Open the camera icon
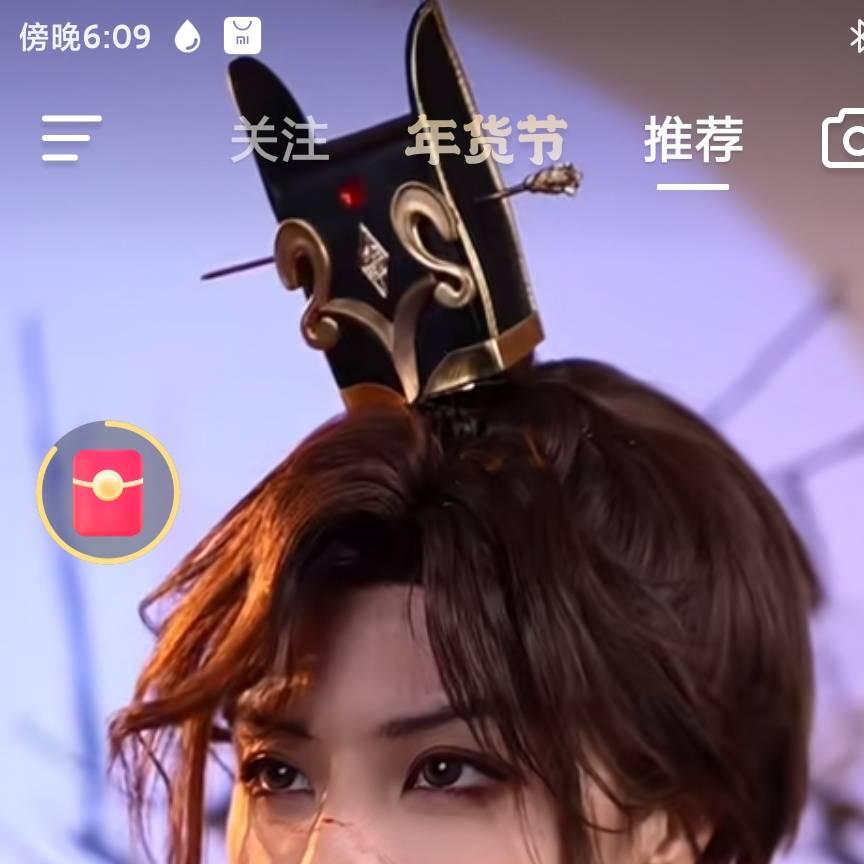This screenshot has height=864, width=864. pyautogui.click(x=845, y=140)
